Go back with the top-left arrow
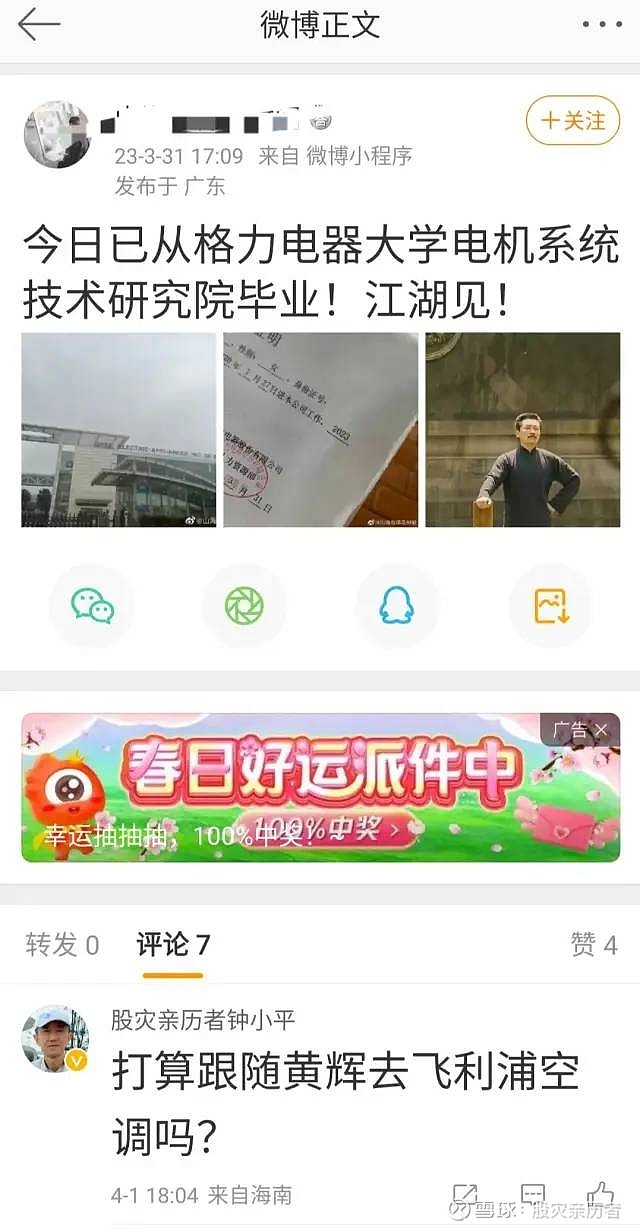 (39, 24)
